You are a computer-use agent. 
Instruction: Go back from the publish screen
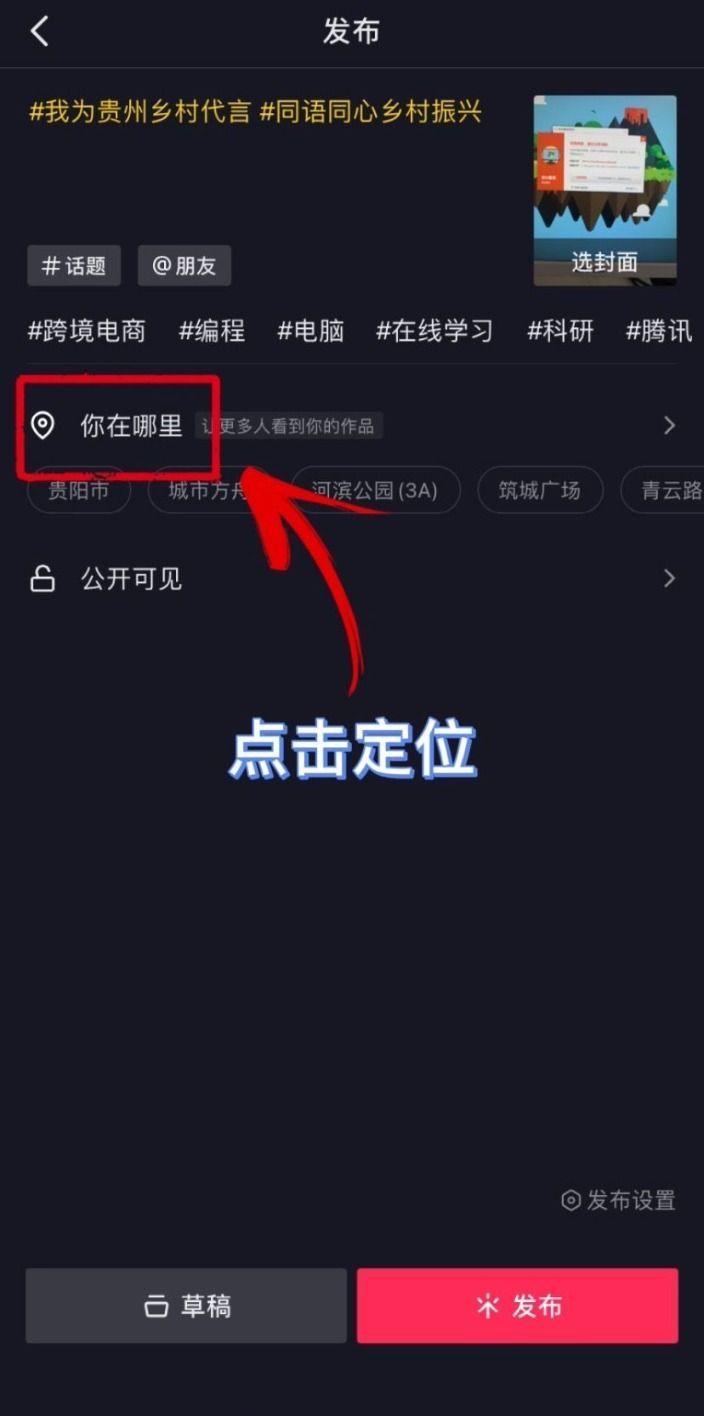coord(39,31)
